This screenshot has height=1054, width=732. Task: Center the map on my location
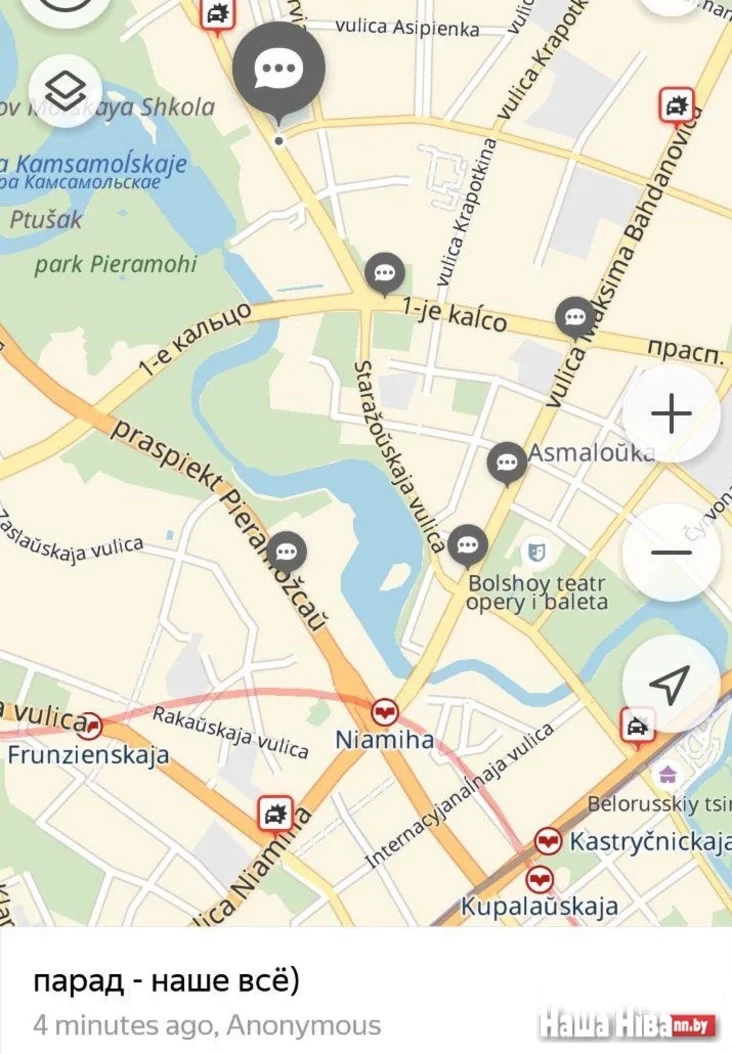pyautogui.click(x=670, y=684)
